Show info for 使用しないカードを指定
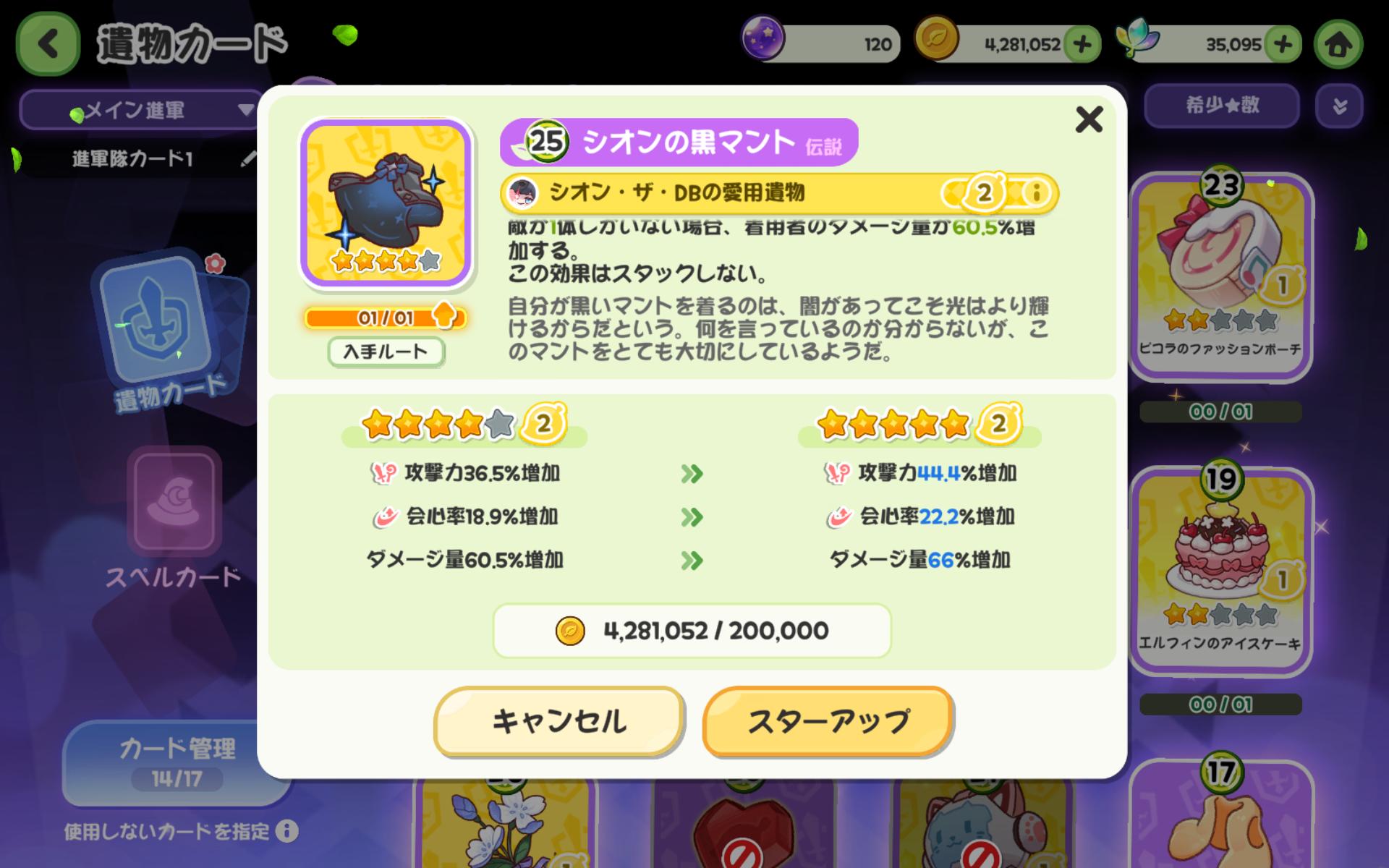Screen dimensions: 1389x868 pyautogui.click(x=286, y=831)
